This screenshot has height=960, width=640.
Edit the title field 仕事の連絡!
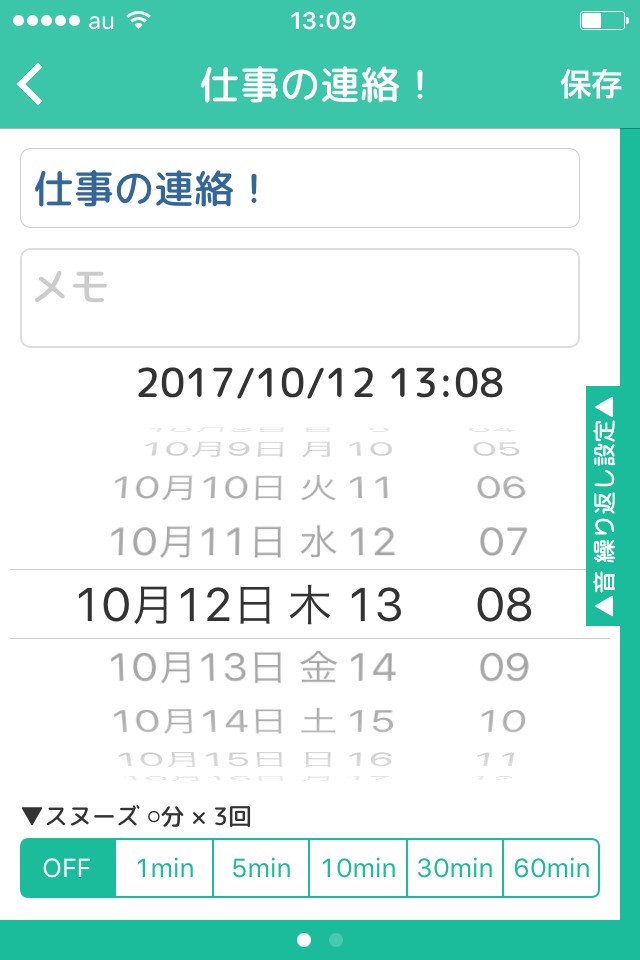pyautogui.click(x=300, y=188)
